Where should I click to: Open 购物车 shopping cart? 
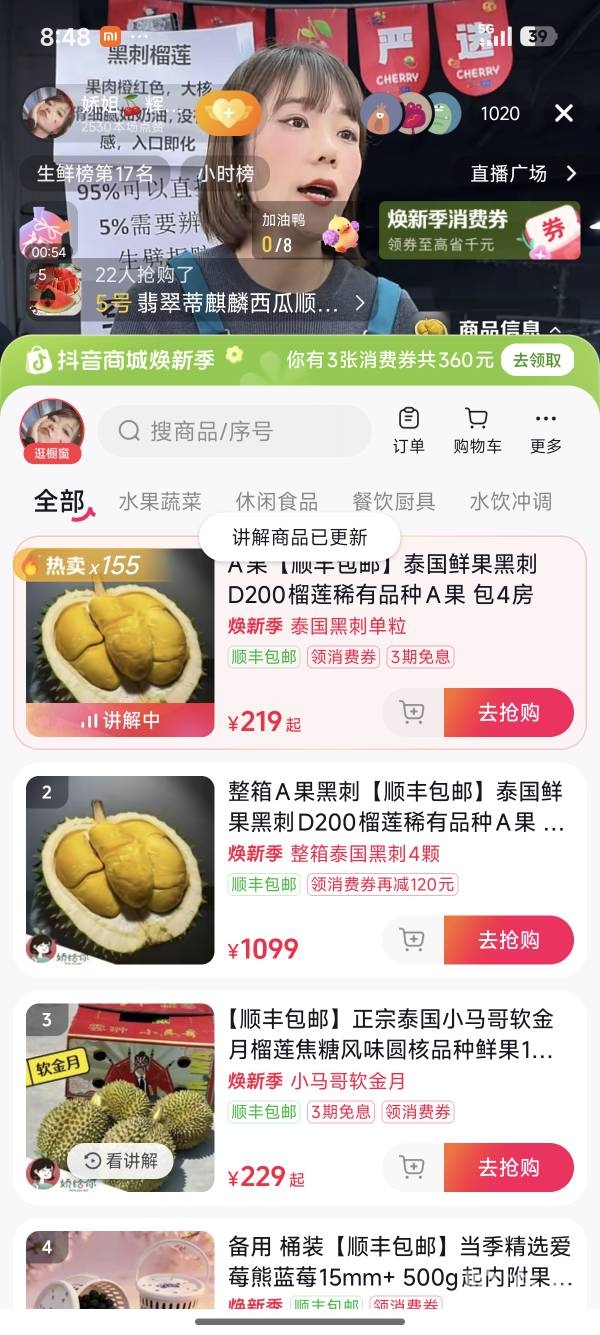[x=477, y=430]
